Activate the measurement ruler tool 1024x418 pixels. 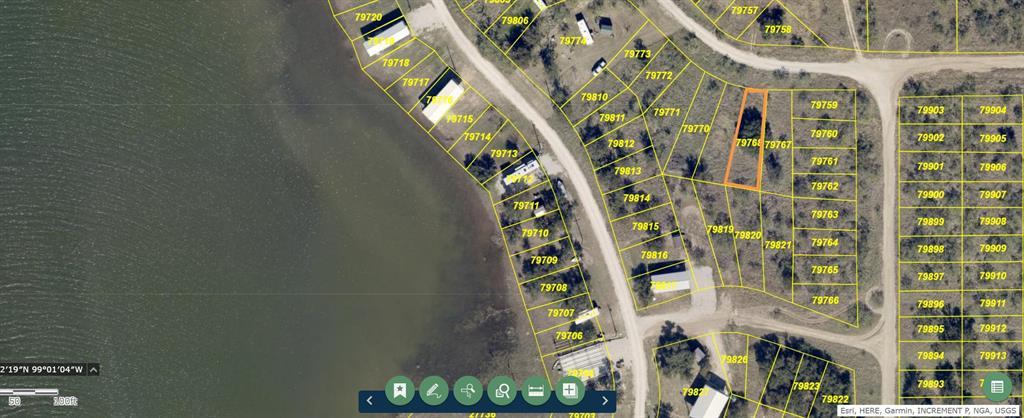tap(536, 391)
